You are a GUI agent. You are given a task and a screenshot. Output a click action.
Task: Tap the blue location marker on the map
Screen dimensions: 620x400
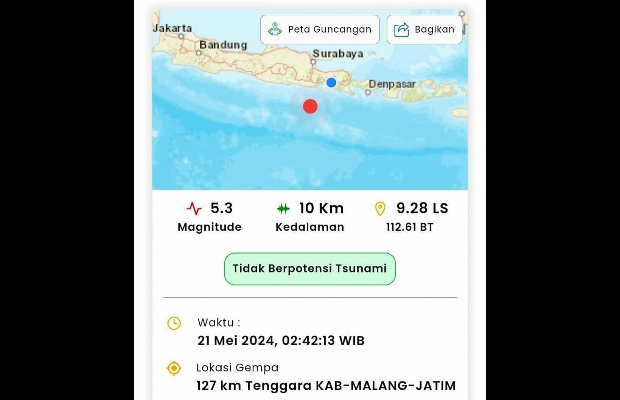(331, 82)
